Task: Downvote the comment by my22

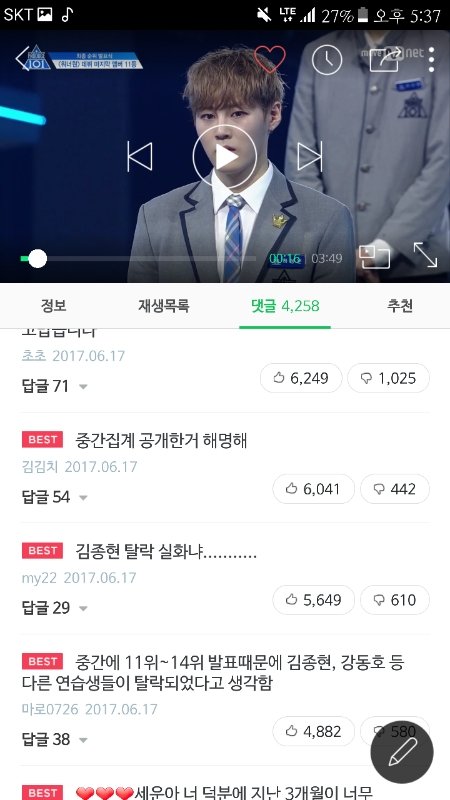Action: pos(395,599)
